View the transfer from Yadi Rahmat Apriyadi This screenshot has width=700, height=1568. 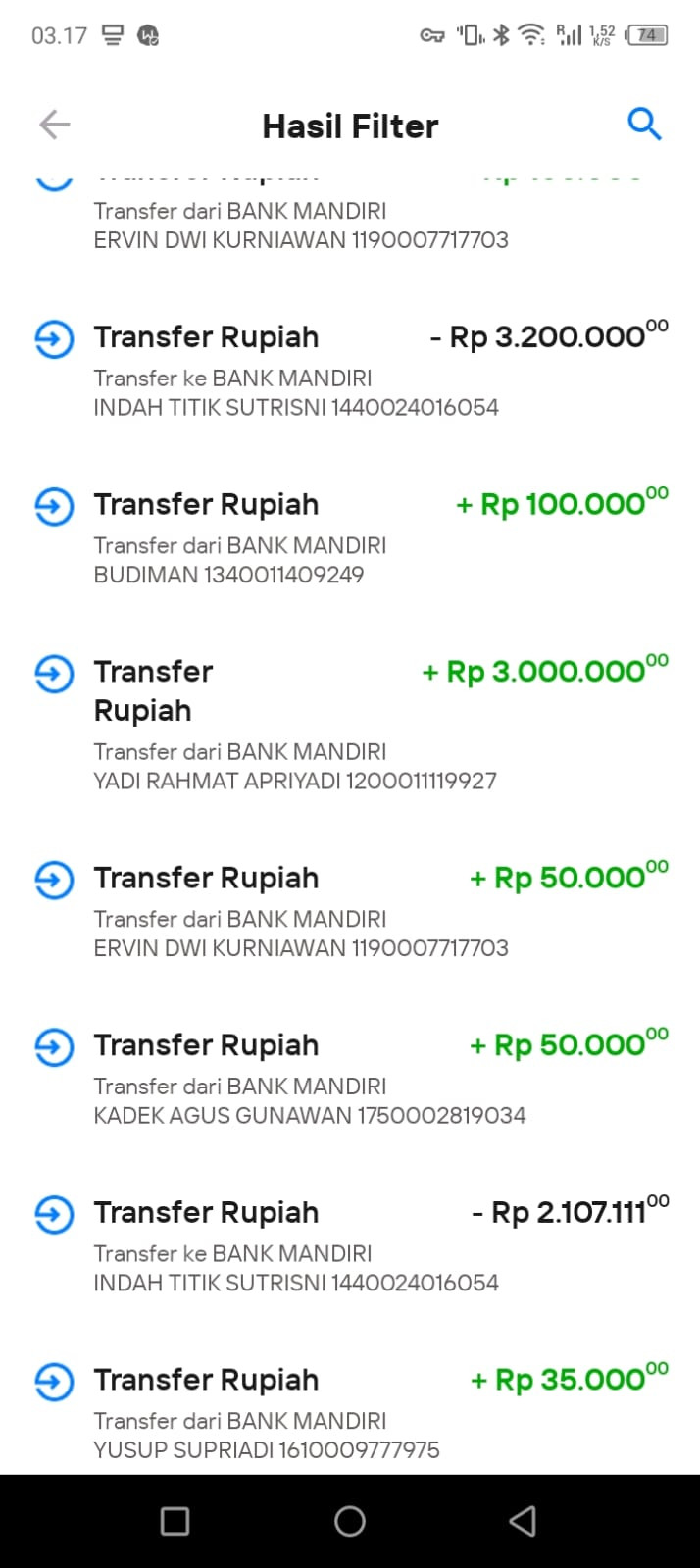click(350, 724)
